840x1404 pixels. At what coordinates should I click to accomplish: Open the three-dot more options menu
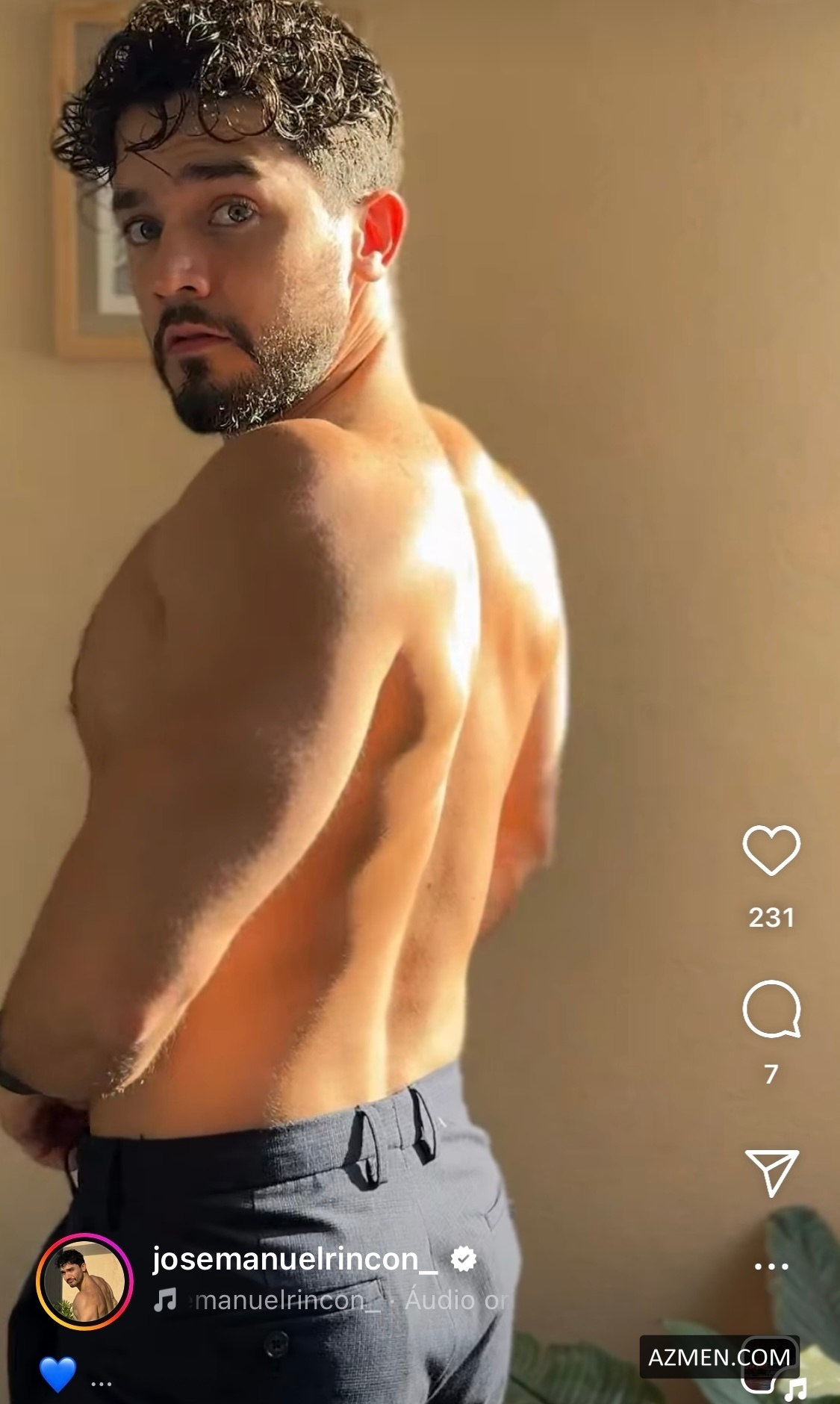[x=771, y=1267]
